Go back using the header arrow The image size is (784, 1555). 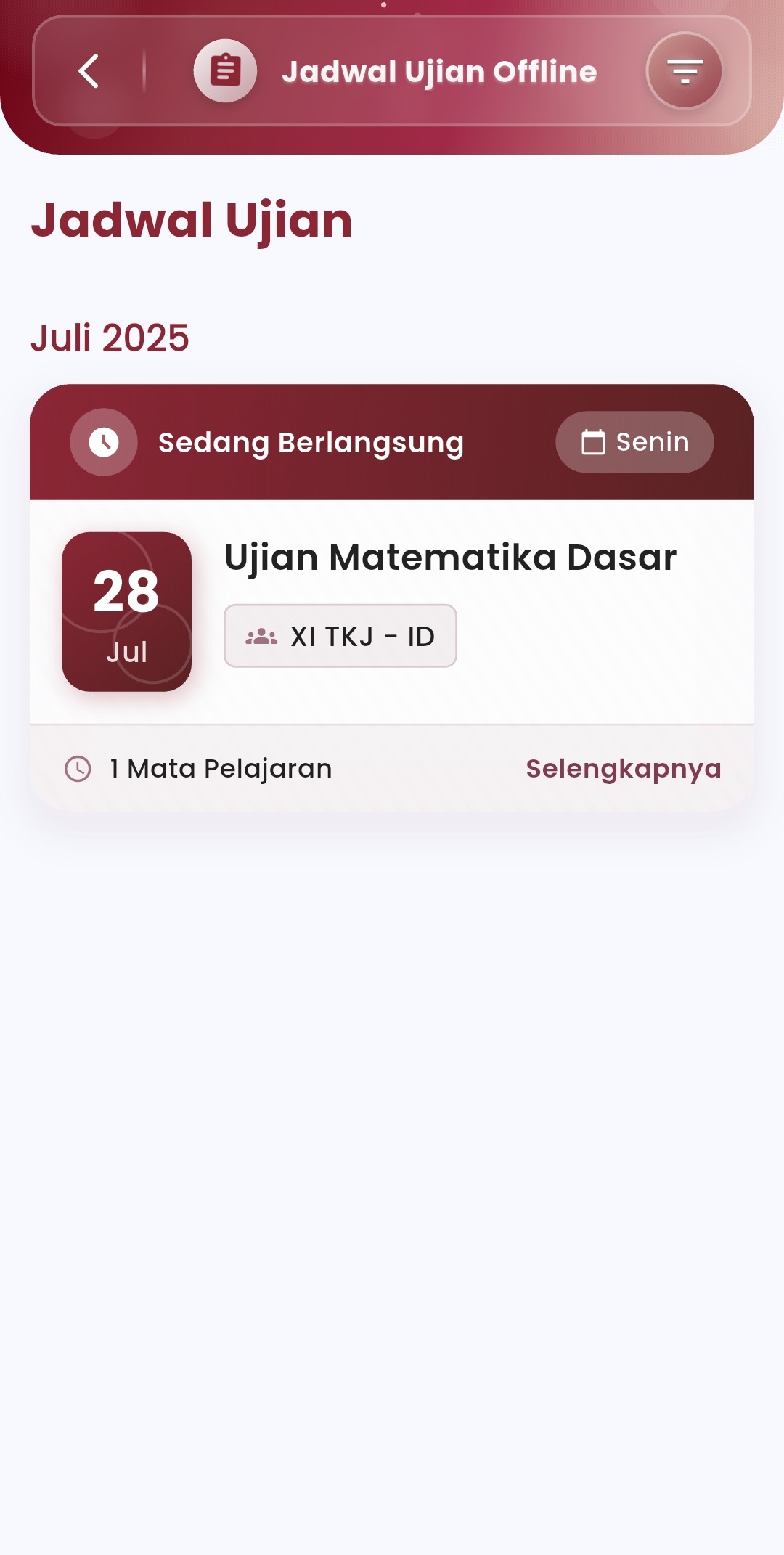pos(89,71)
